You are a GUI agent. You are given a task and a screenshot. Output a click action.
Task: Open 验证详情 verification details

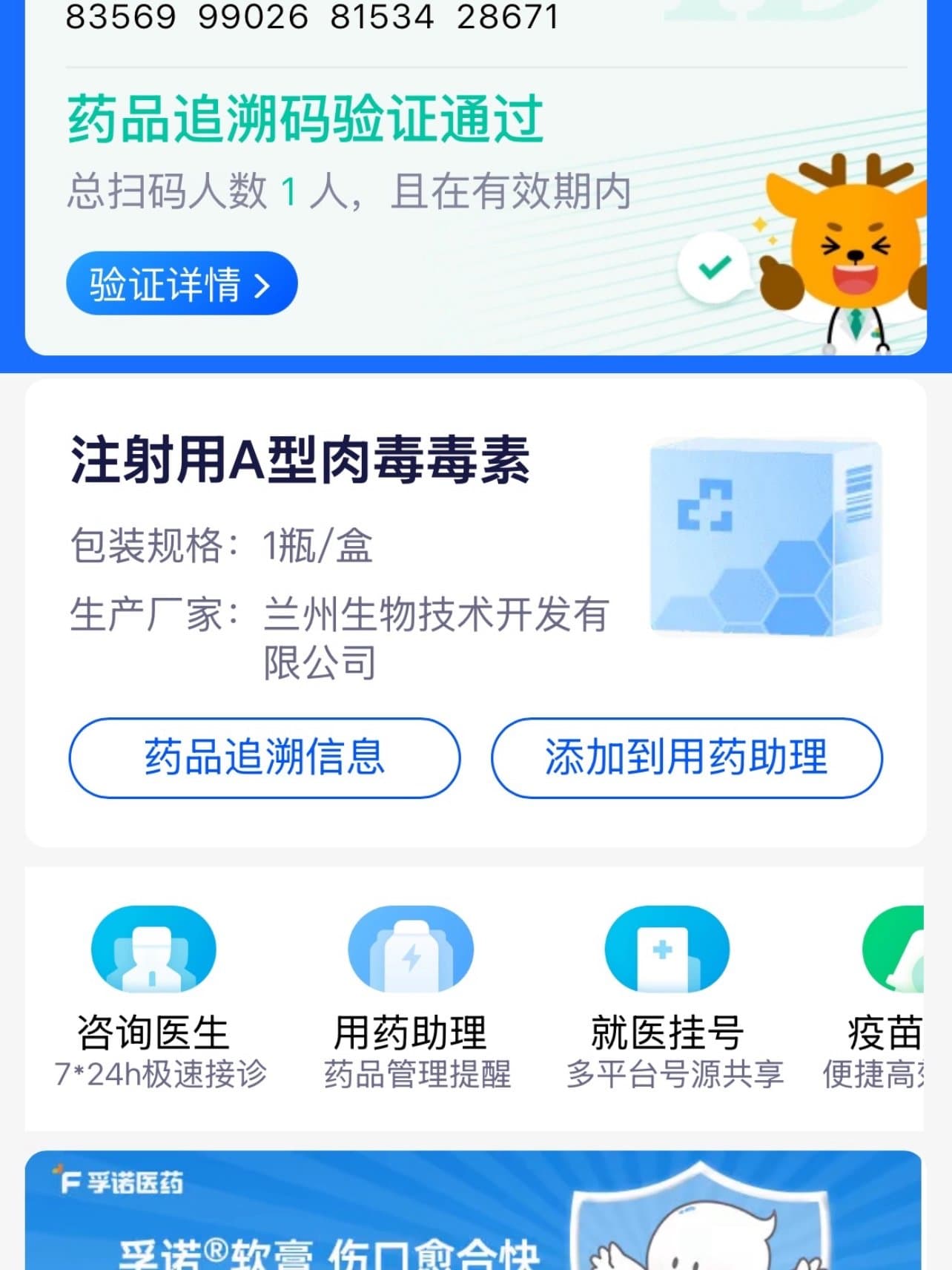click(182, 284)
